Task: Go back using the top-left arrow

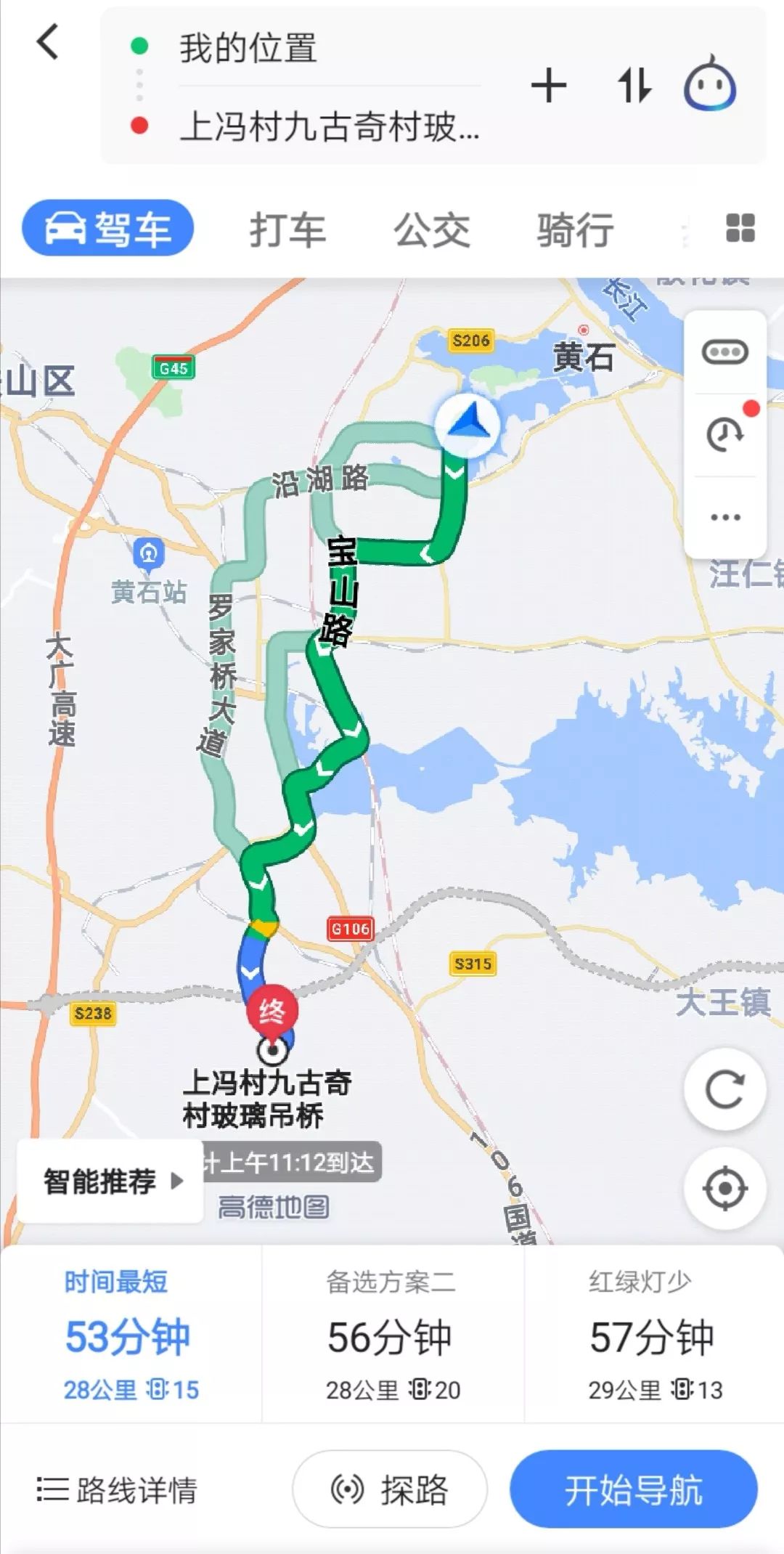Action: (x=48, y=41)
